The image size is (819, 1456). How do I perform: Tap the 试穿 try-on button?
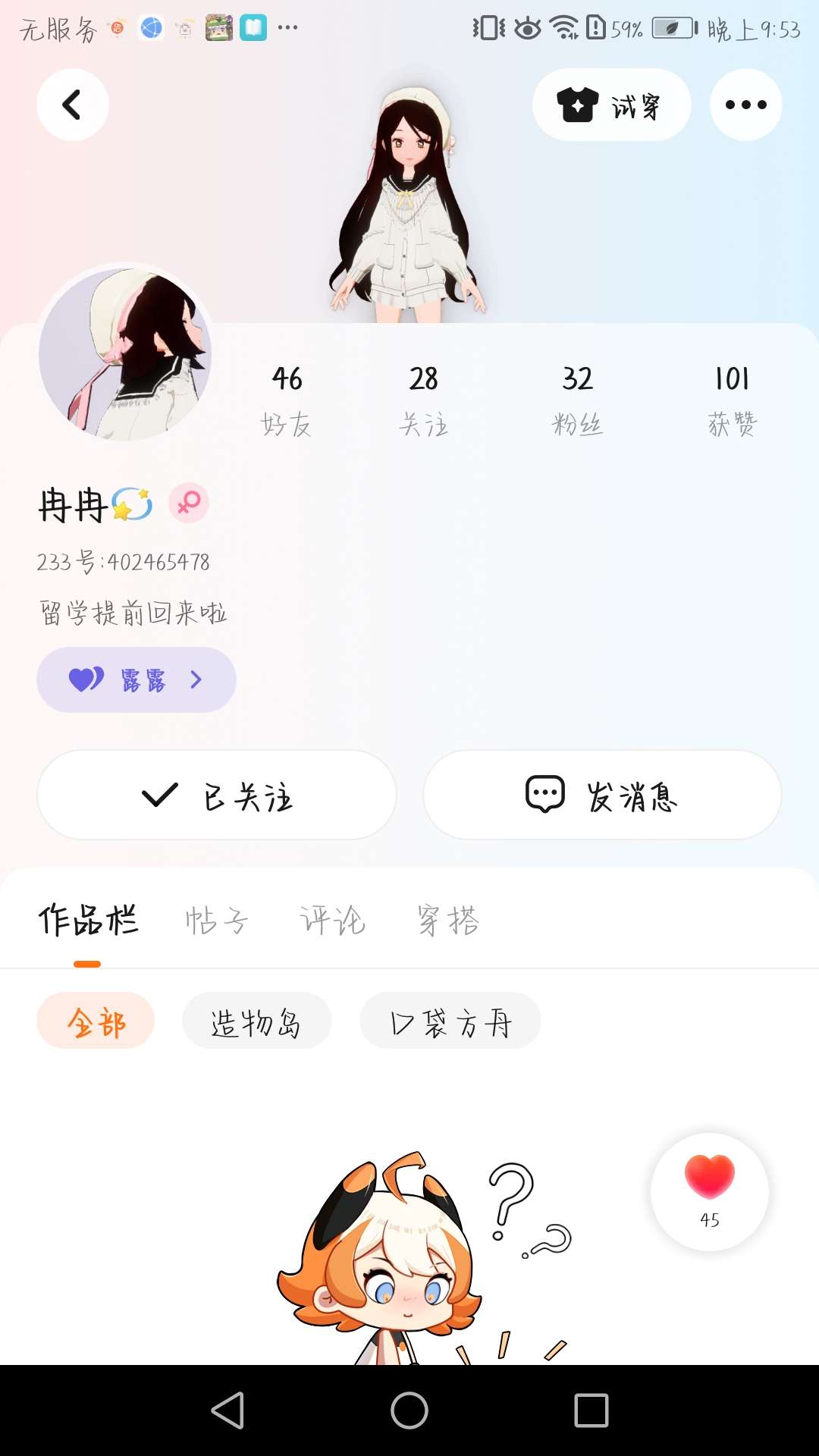[611, 105]
